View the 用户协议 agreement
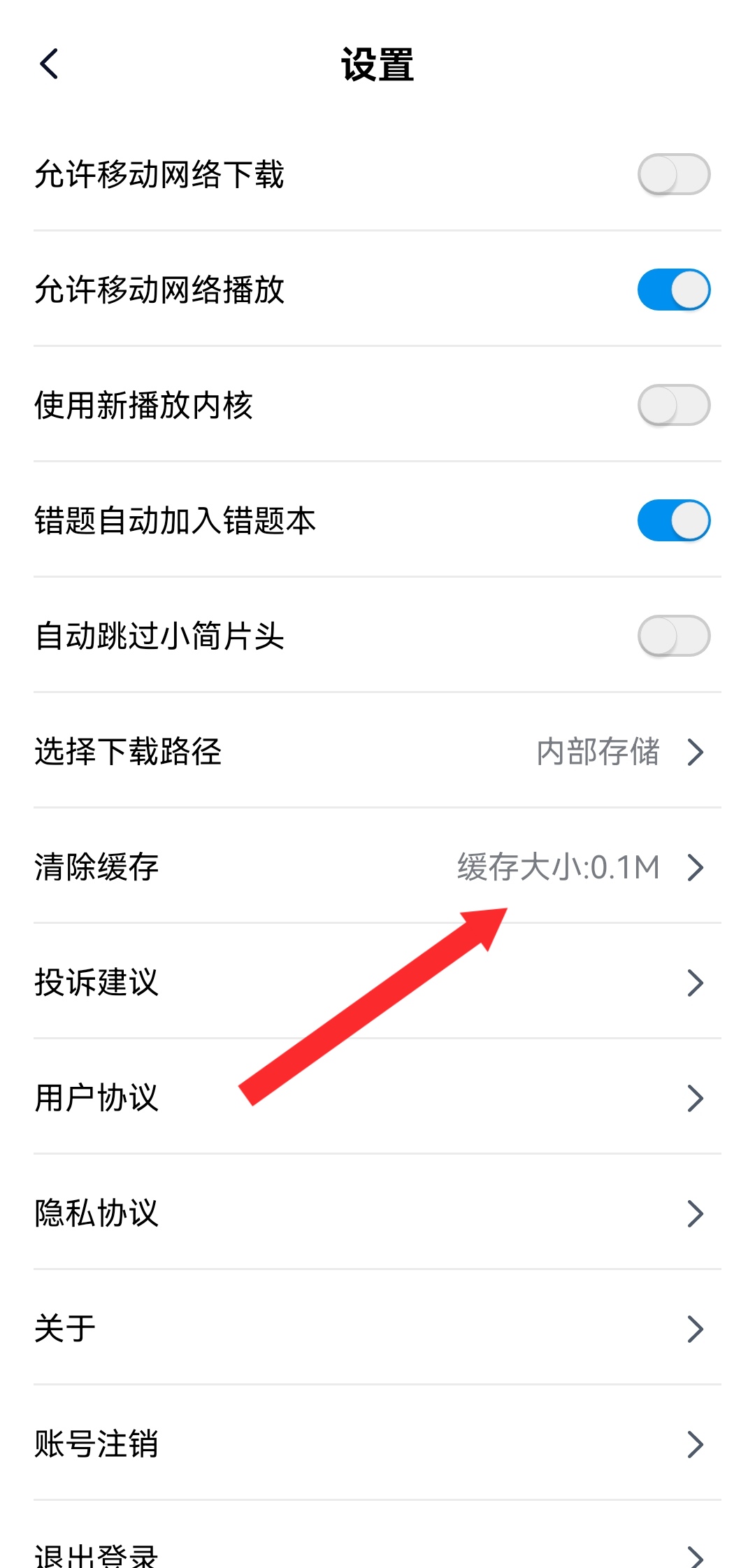The width and height of the screenshot is (755, 1568). point(377,1098)
